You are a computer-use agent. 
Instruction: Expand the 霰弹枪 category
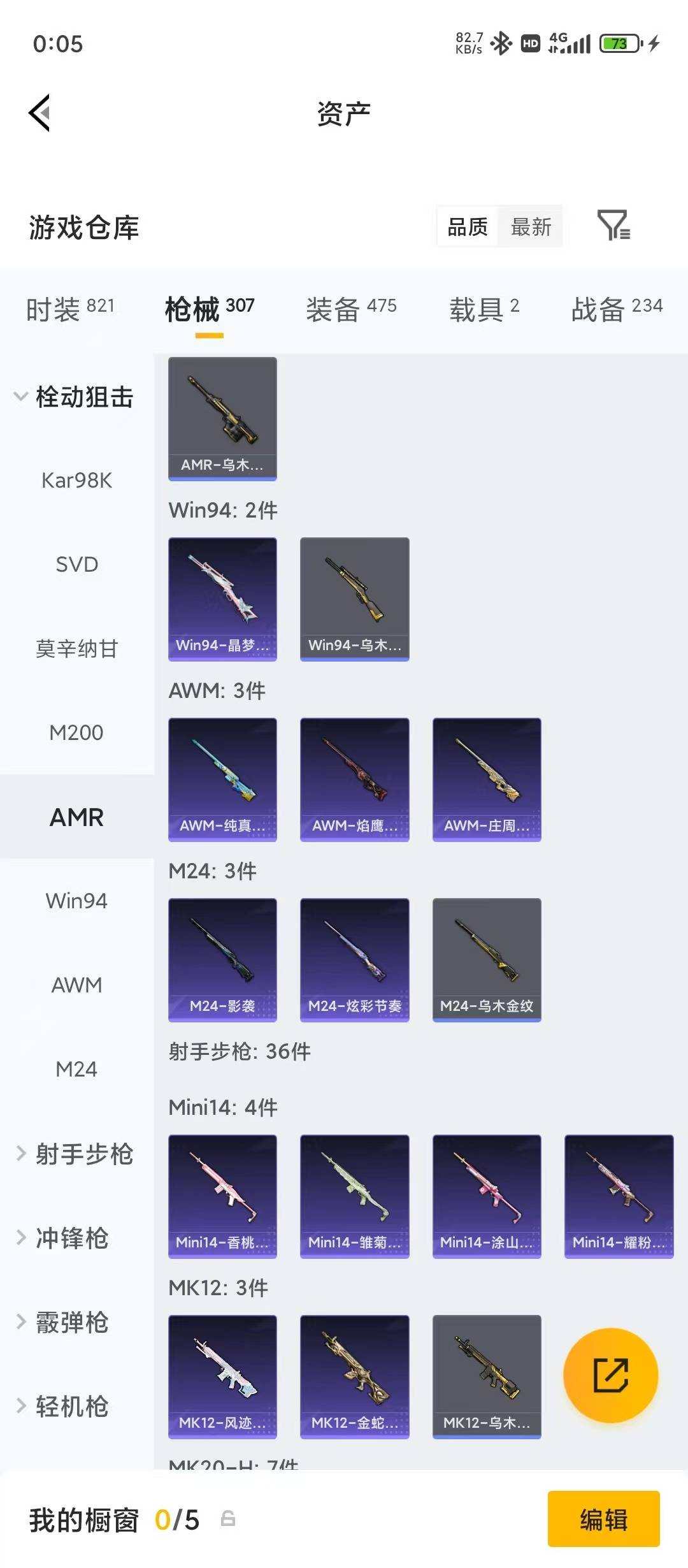(64, 1323)
